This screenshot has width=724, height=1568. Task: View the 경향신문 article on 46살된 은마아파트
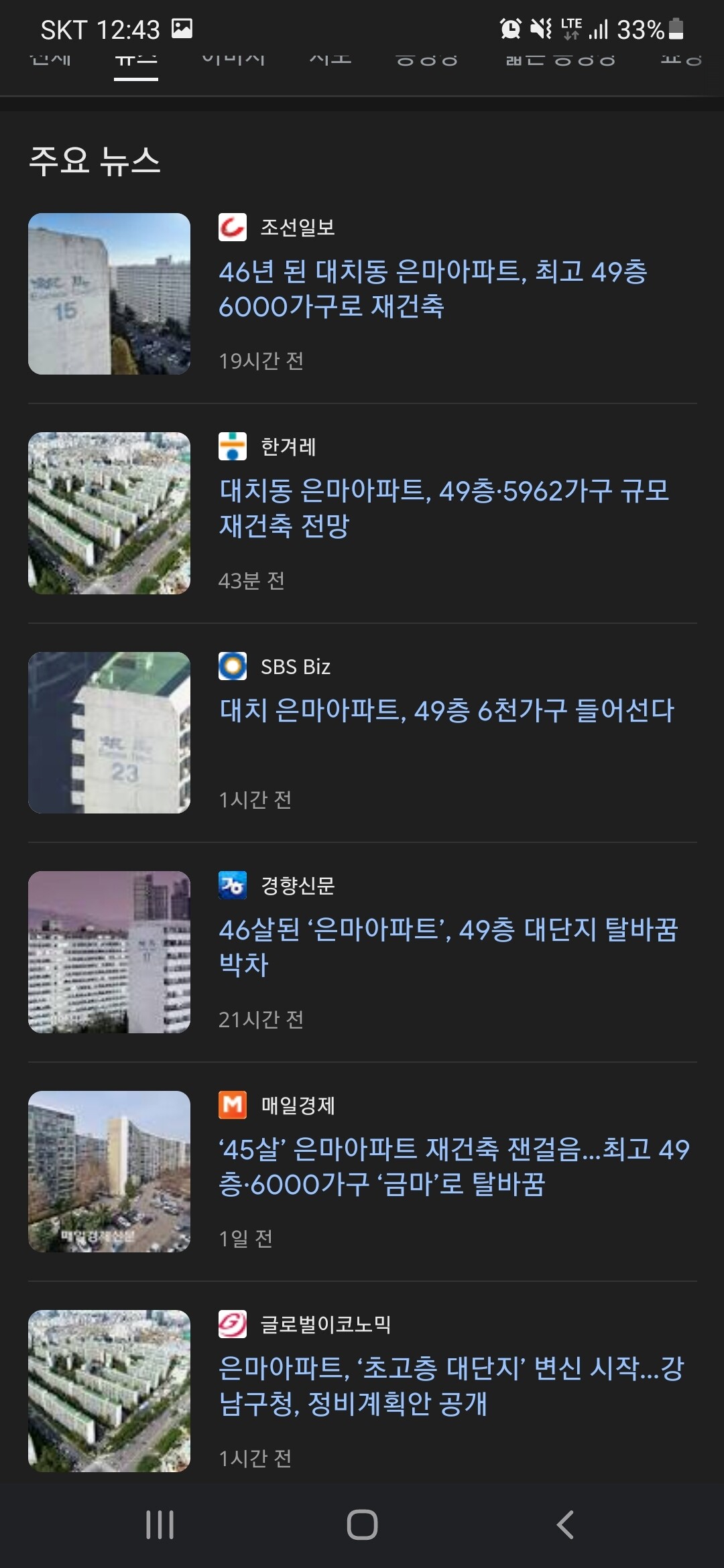point(448,947)
